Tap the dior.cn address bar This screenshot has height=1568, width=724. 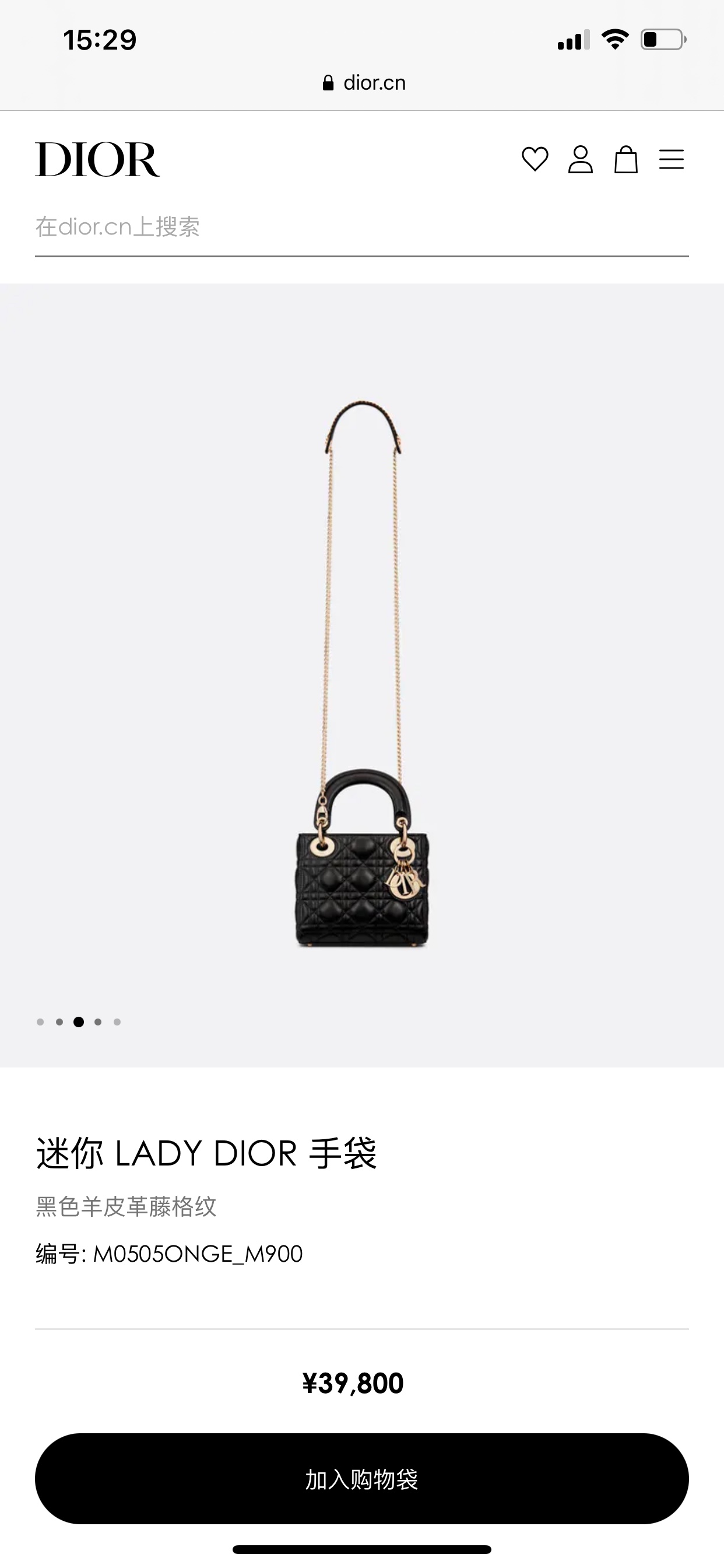(x=364, y=83)
